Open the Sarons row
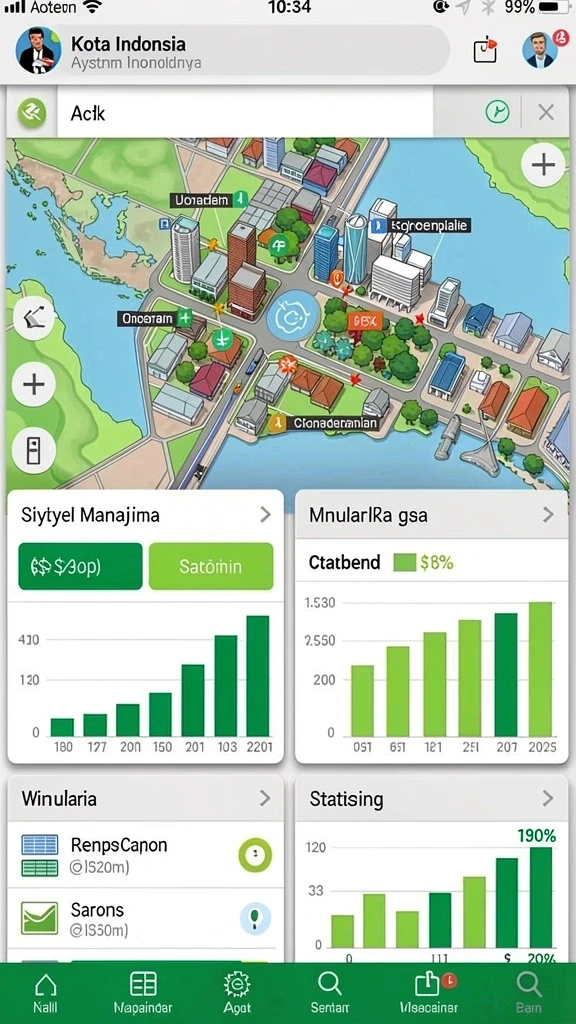Screen dimensions: 576x1024 tap(146, 918)
